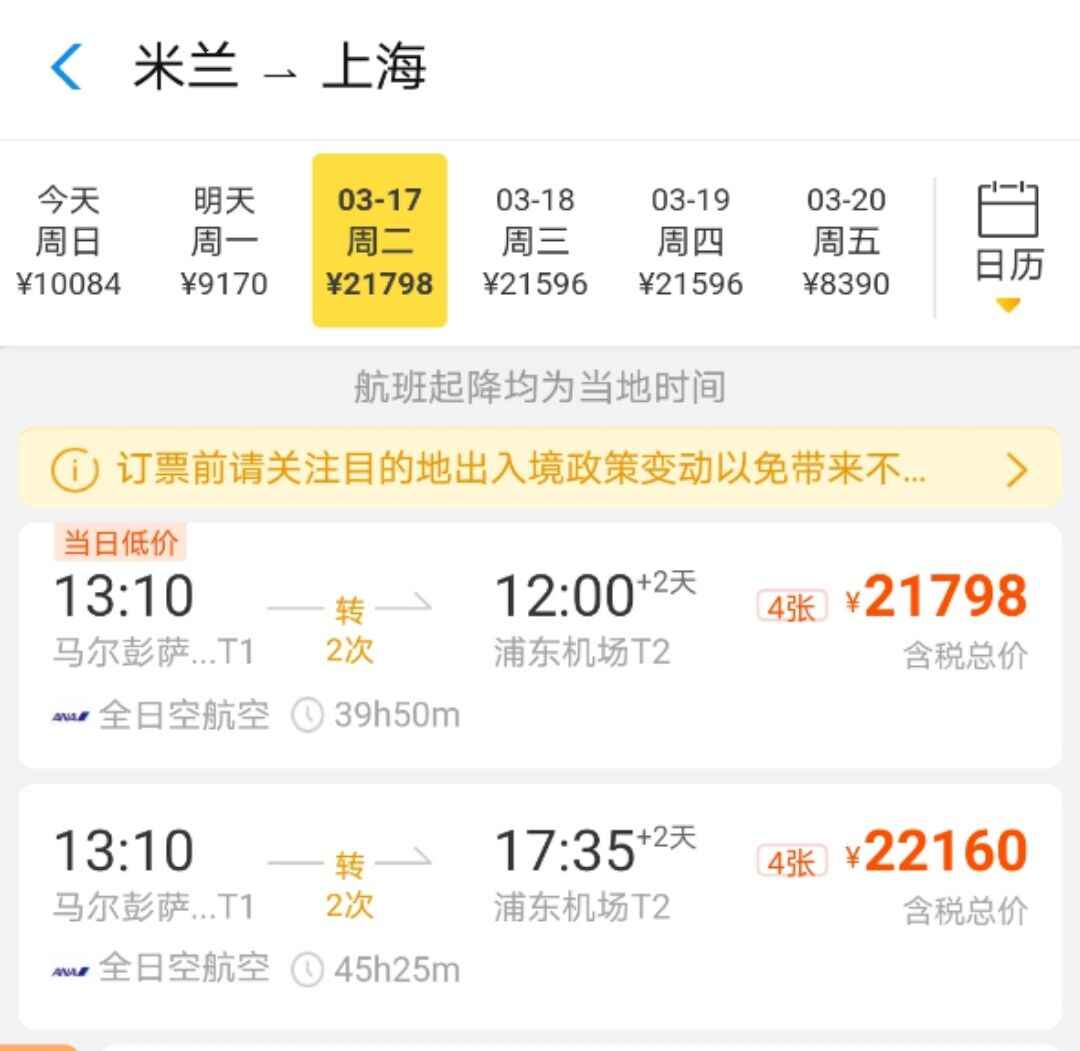Image resolution: width=1080 pixels, height=1051 pixels.
Task: Select the 03-17 周二 date tab
Action: coord(380,241)
